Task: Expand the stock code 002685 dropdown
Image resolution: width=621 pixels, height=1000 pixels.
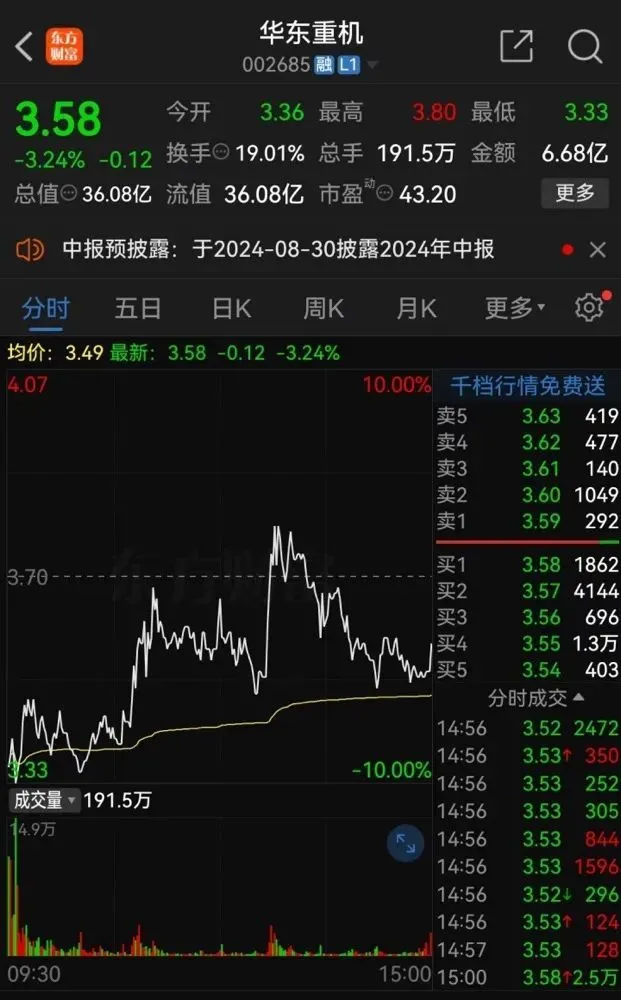Action: click(x=372, y=64)
